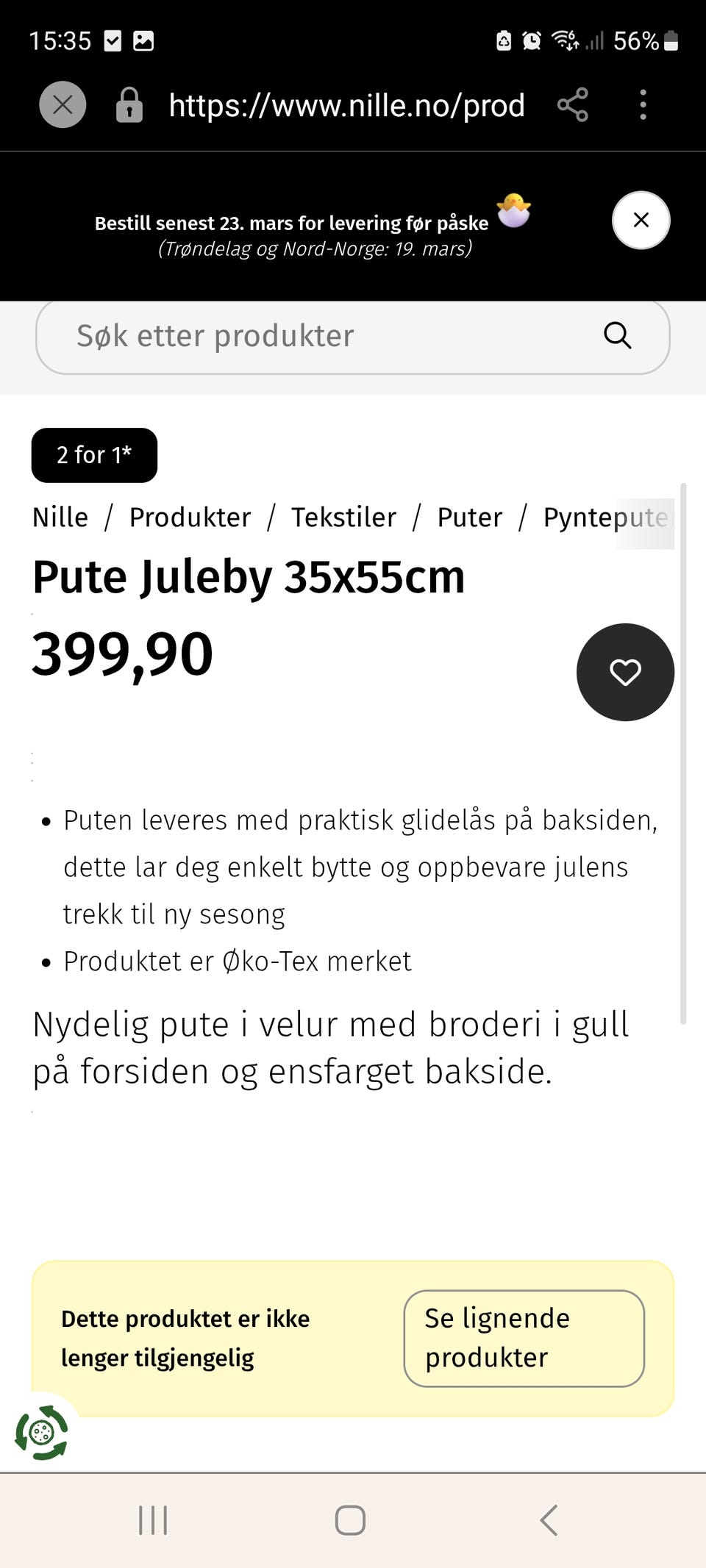Close the current browser tab

pos(62,105)
